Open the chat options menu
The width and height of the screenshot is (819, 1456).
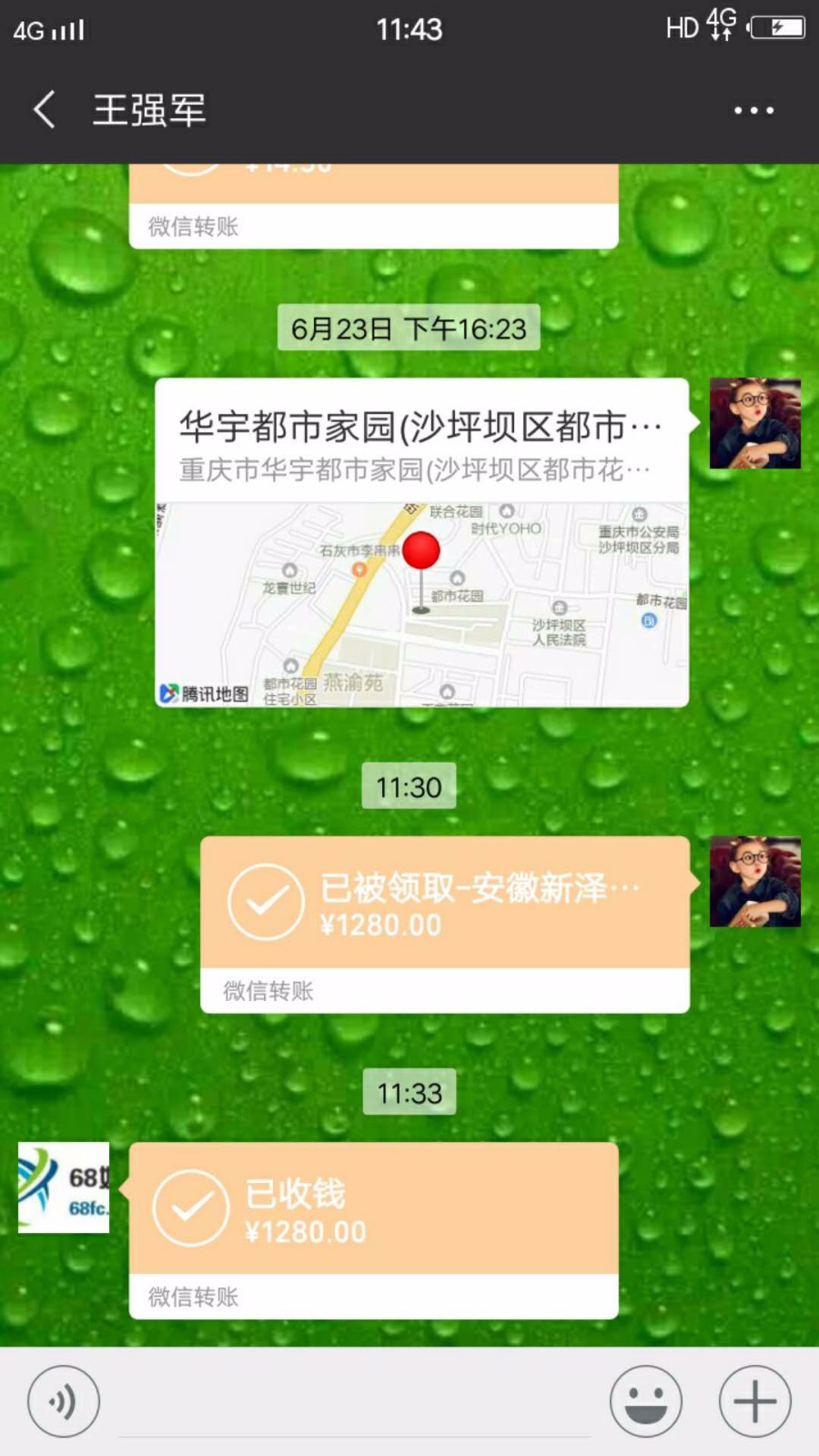coord(753,110)
